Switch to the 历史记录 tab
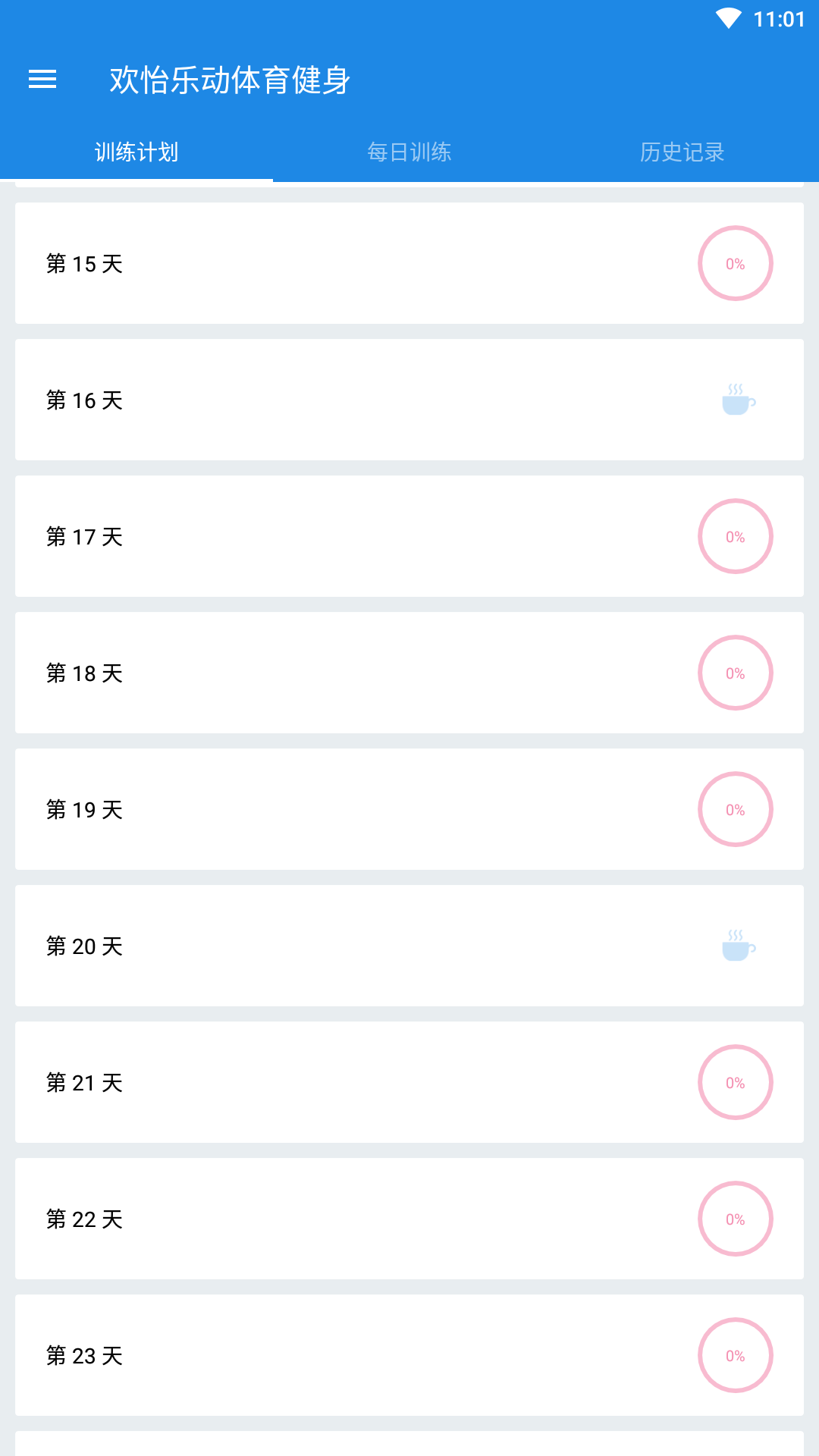 pyautogui.click(x=681, y=152)
